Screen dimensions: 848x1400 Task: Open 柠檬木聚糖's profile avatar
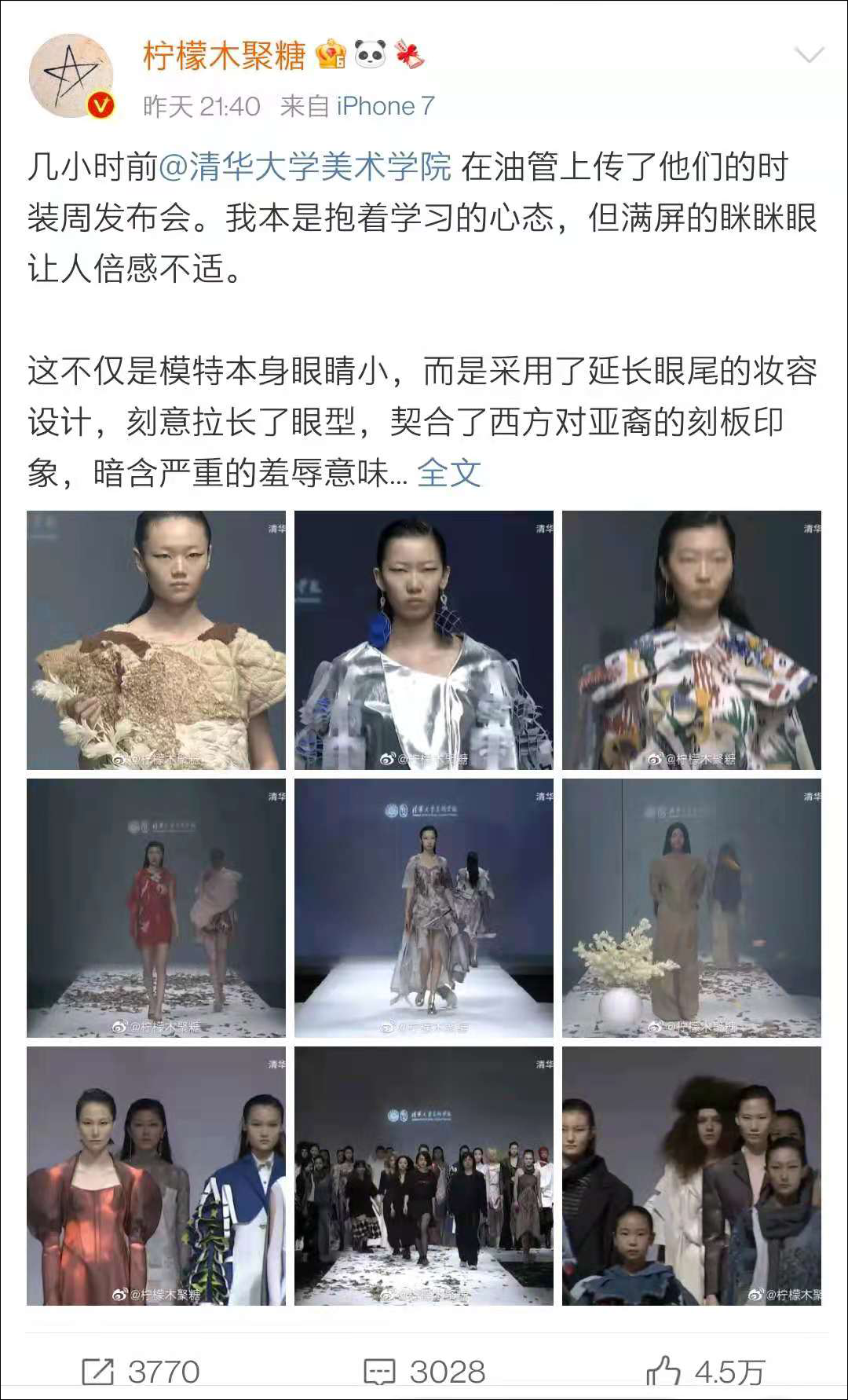[71, 76]
